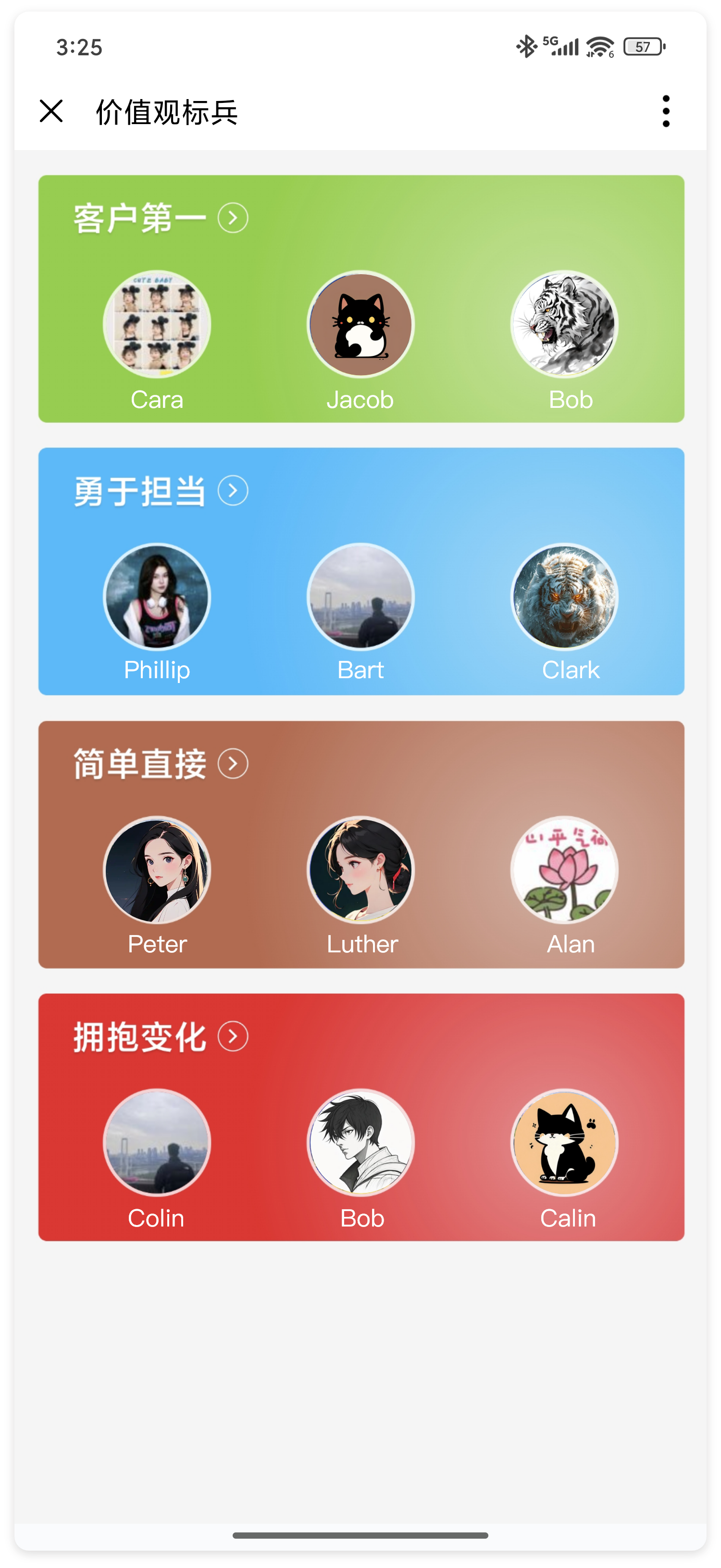This screenshot has height=1568, width=721.
Task: View Clark's tiger avatar
Action: tap(564, 596)
